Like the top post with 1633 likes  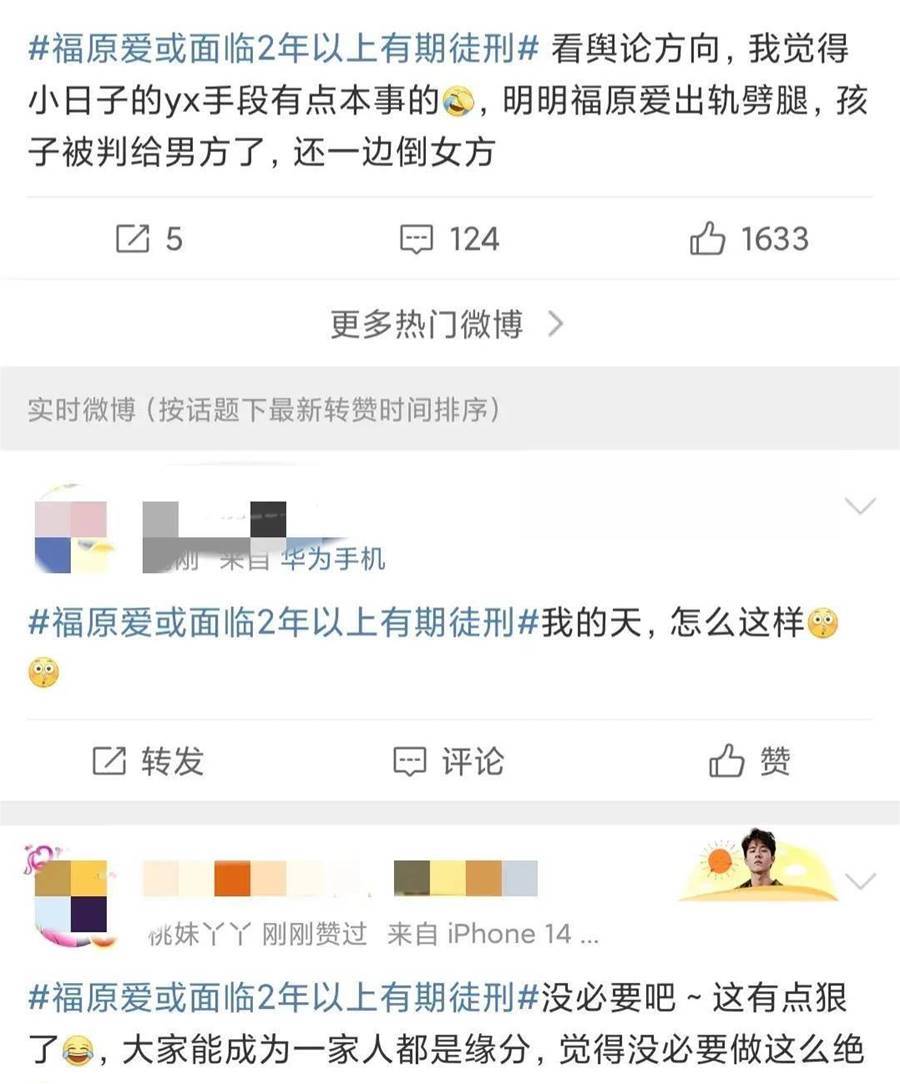click(x=748, y=239)
